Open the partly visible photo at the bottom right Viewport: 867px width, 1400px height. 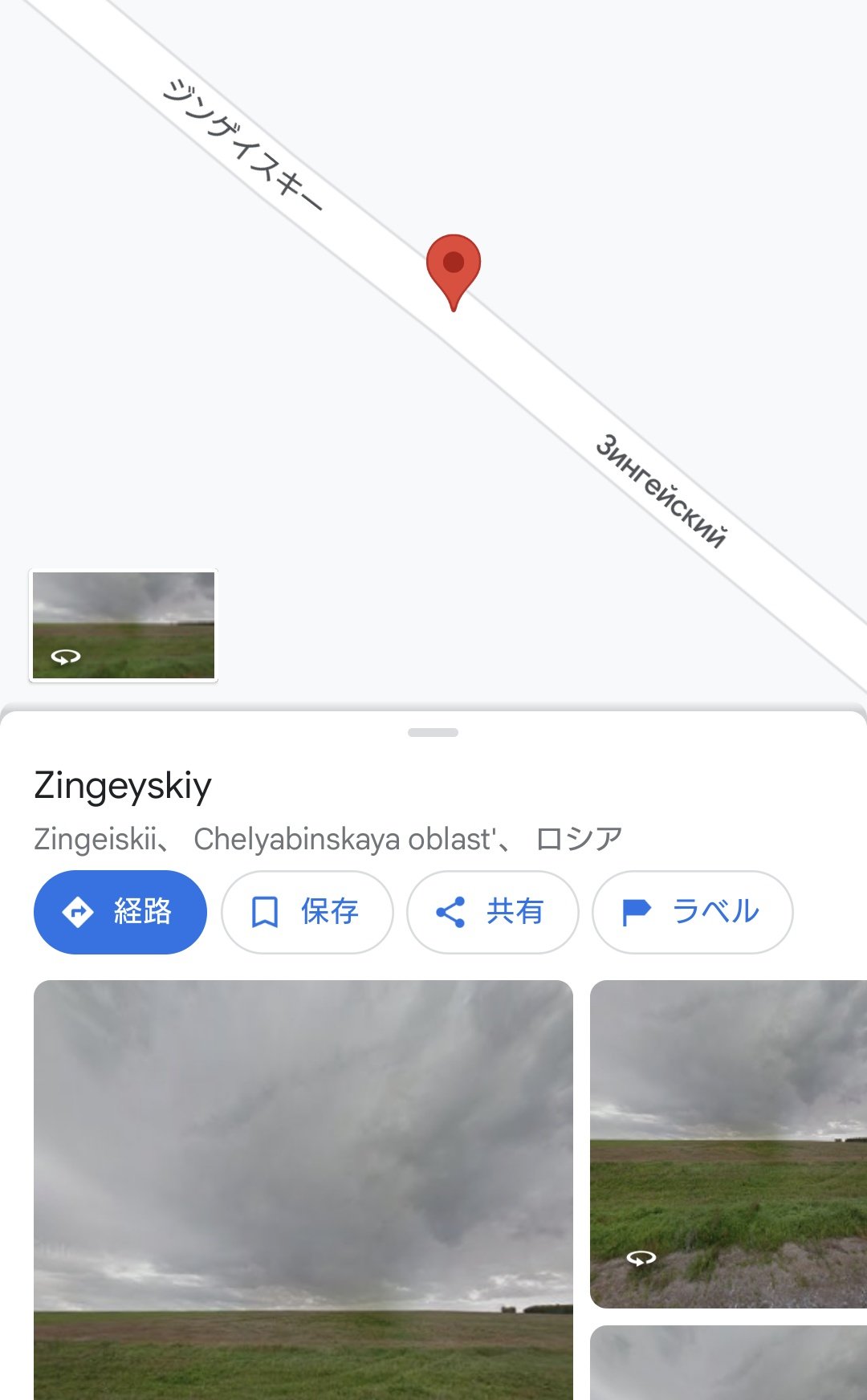coord(728,1362)
